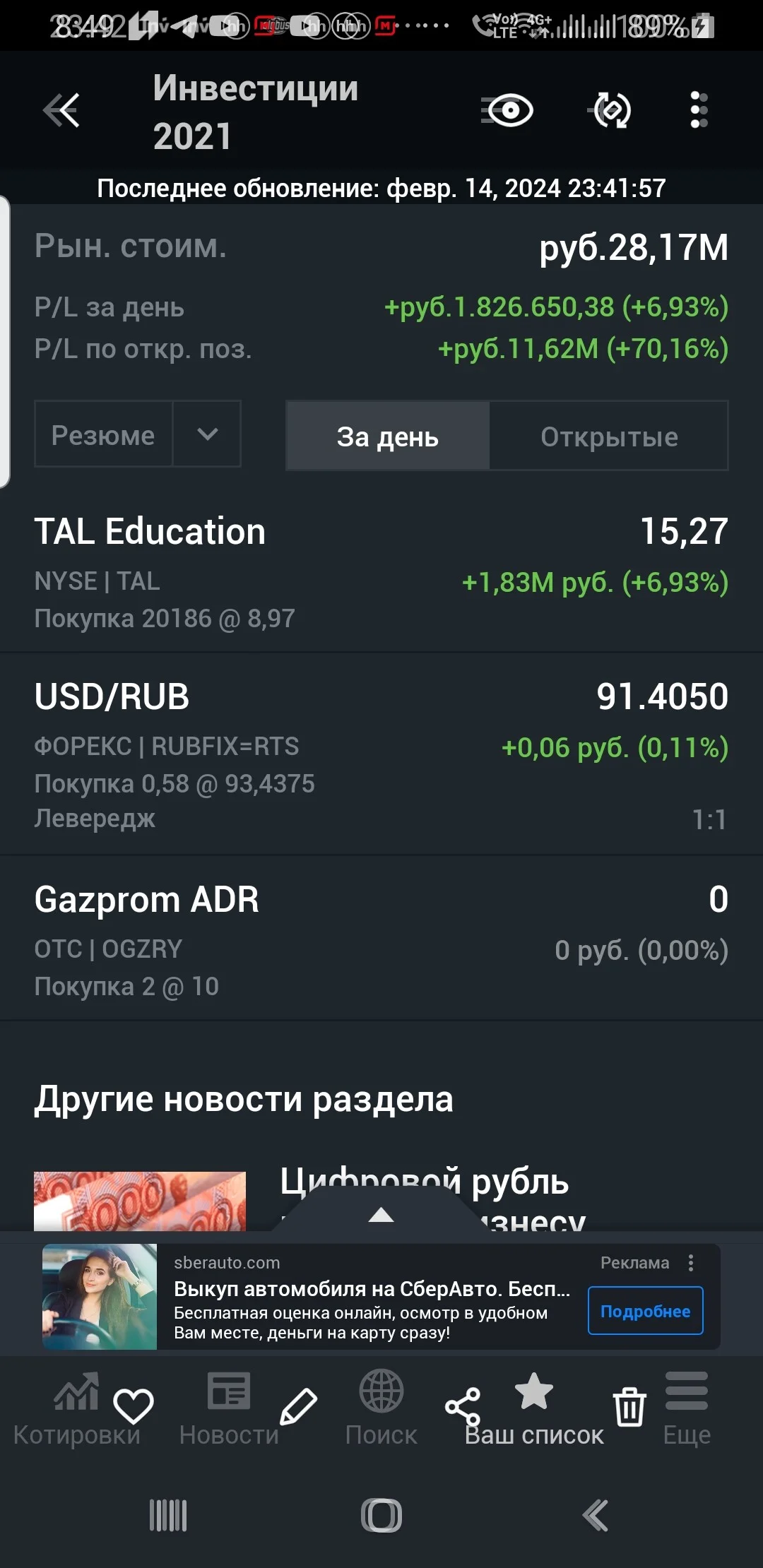Image resolution: width=763 pixels, height=1568 pixels.
Task: Switch to the Новости tab
Action: click(229, 1410)
